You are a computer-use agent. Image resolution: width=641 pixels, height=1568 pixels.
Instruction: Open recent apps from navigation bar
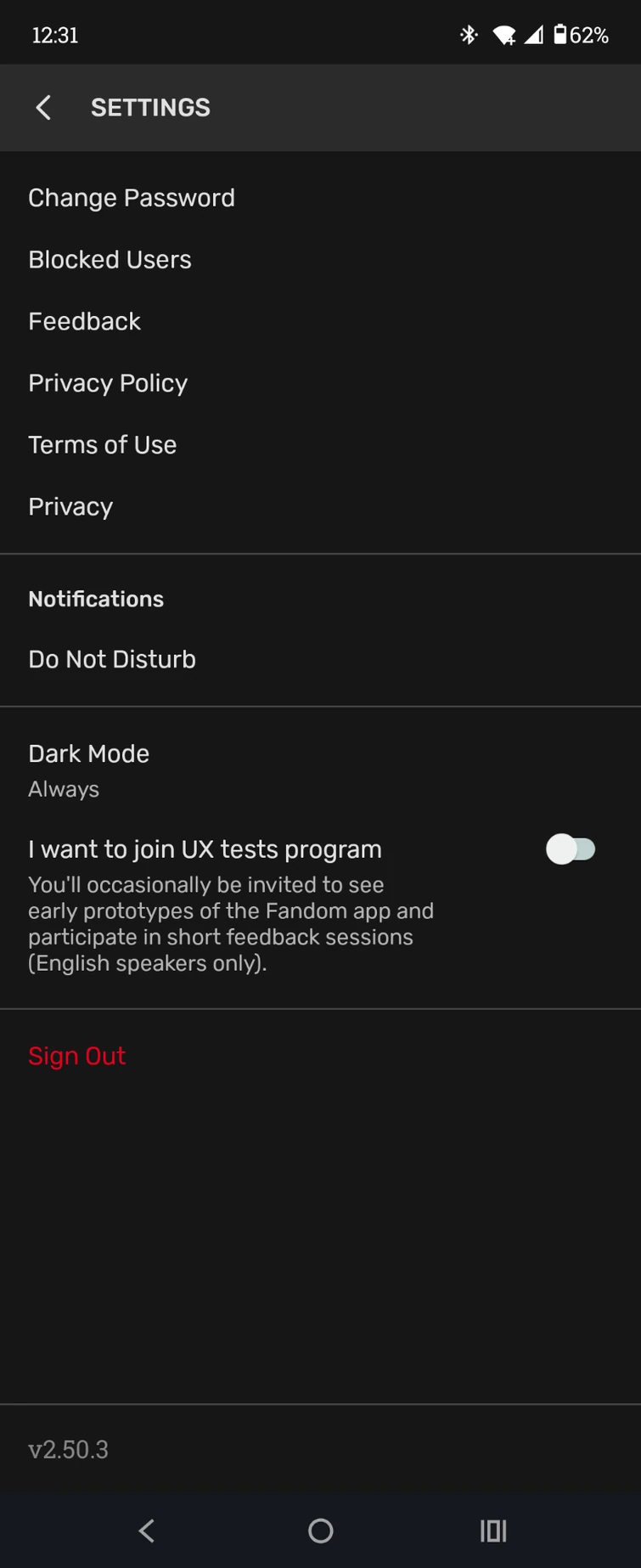tap(493, 1531)
